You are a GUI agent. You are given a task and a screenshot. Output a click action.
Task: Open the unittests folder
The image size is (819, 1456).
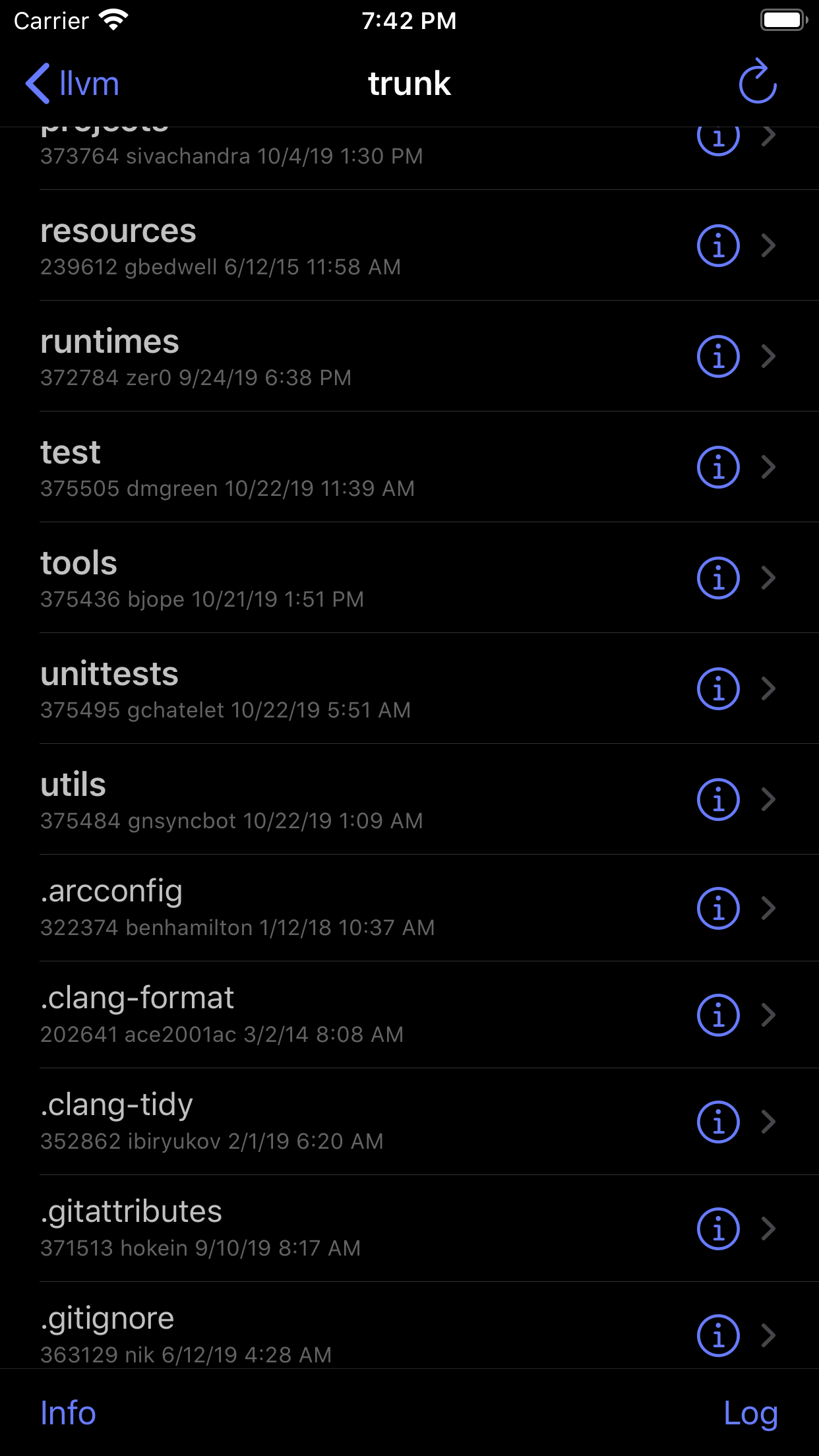[409, 688]
